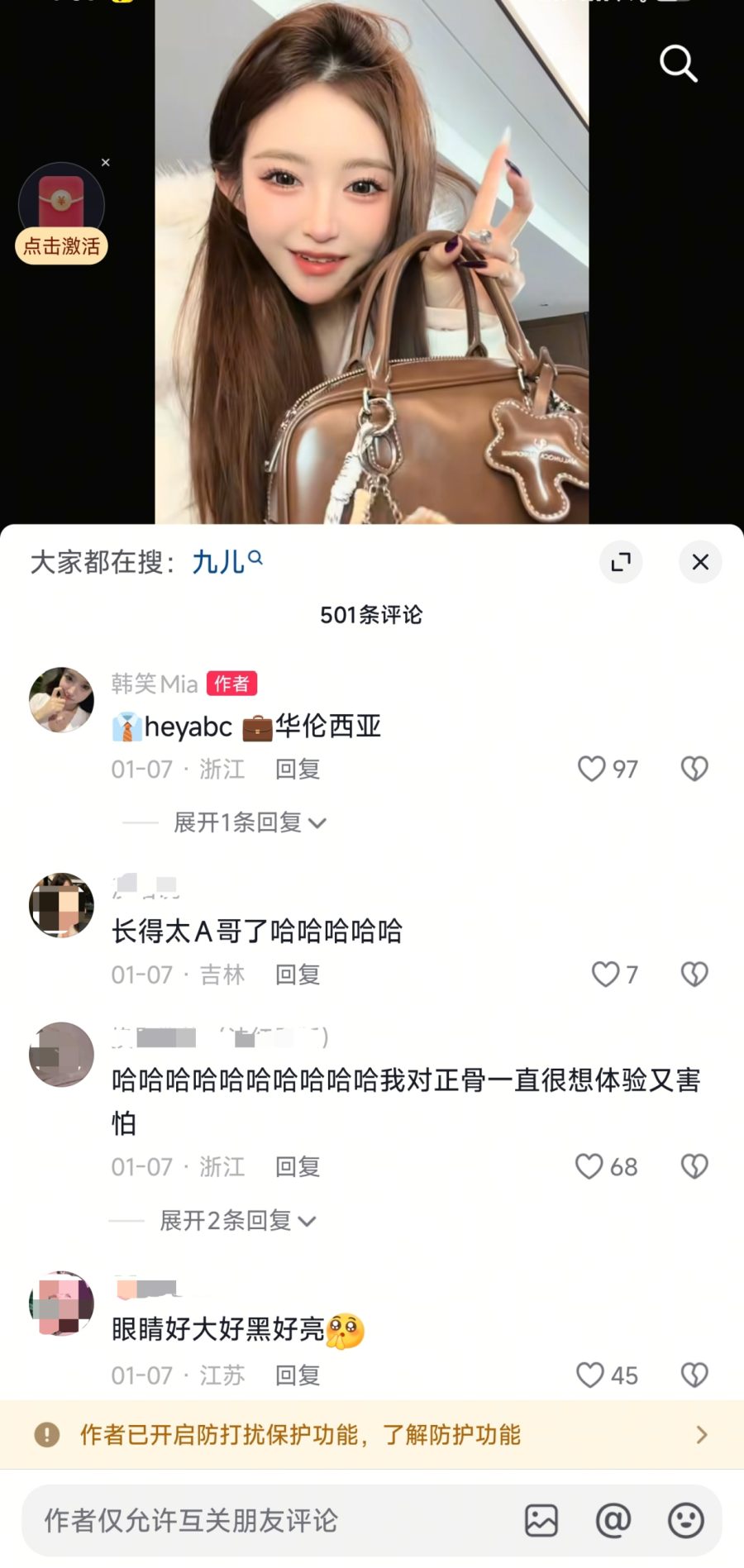Open the emoji picker
The height and width of the screenshot is (1568, 744).
[685, 1520]
